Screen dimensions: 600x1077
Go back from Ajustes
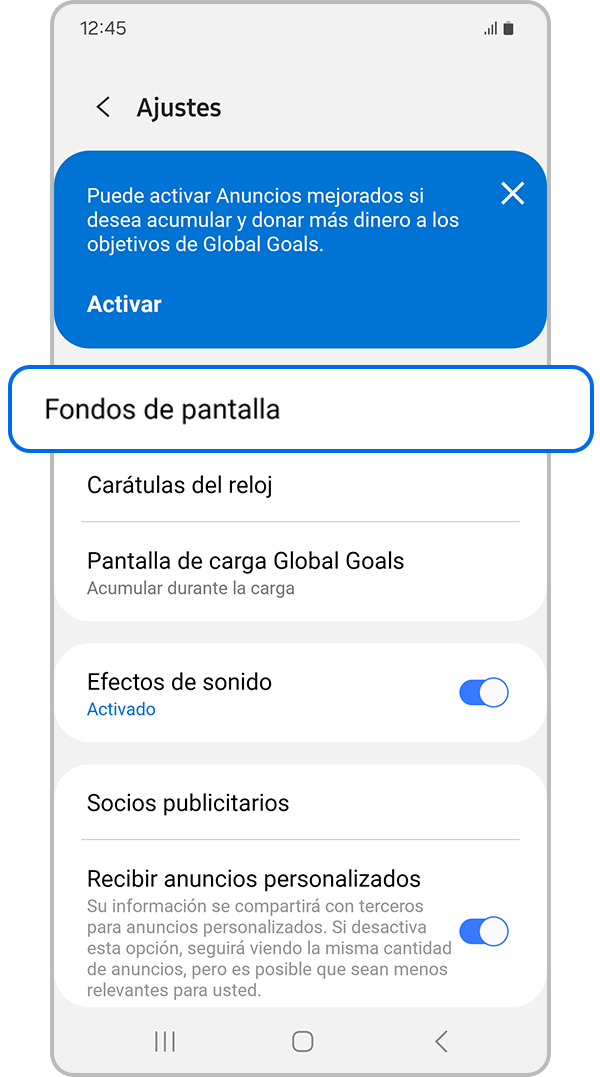click(103, 108)
